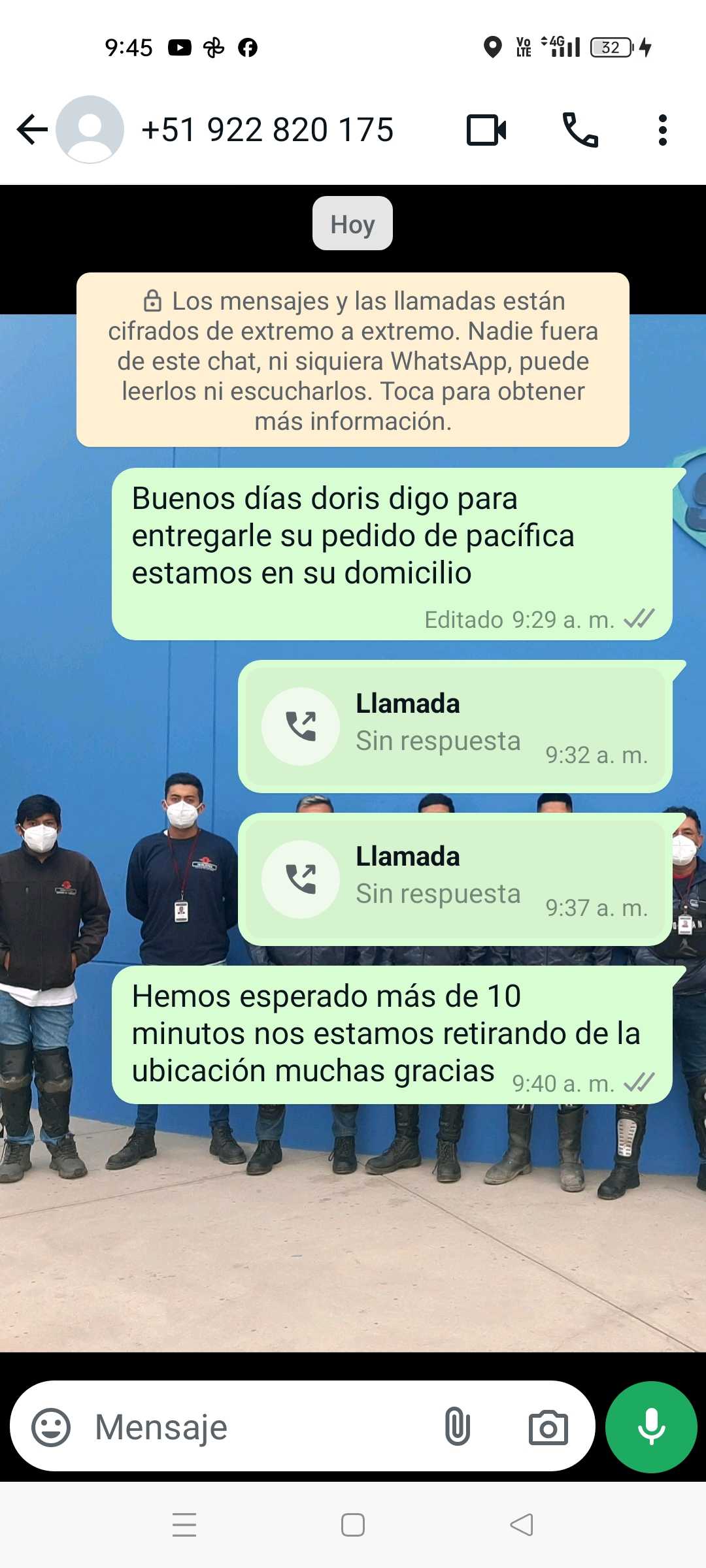Start a voice call
Image resolution: width=706 pixels, height=1568 pixels.
click(580, 129)
